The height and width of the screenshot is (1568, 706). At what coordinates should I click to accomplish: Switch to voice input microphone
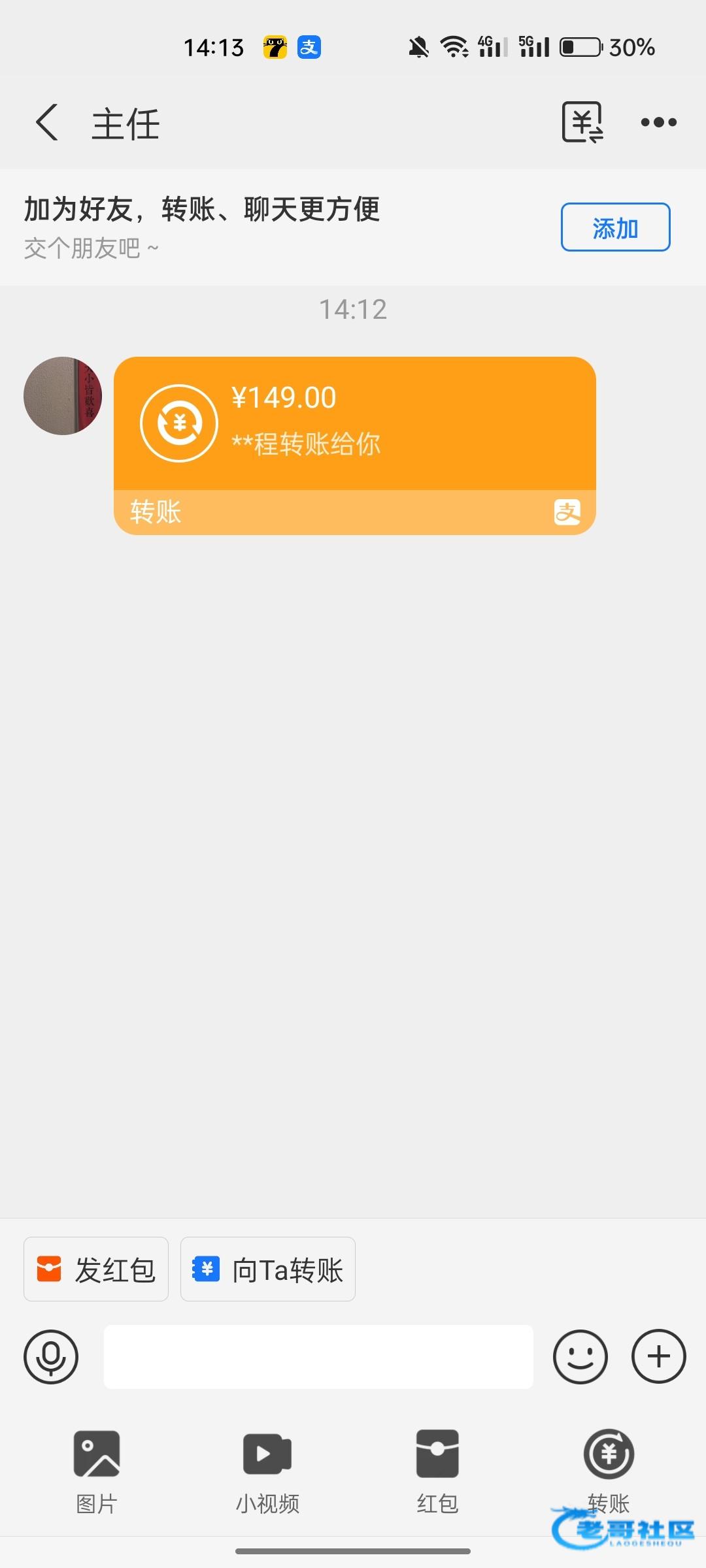[51, 1357]
